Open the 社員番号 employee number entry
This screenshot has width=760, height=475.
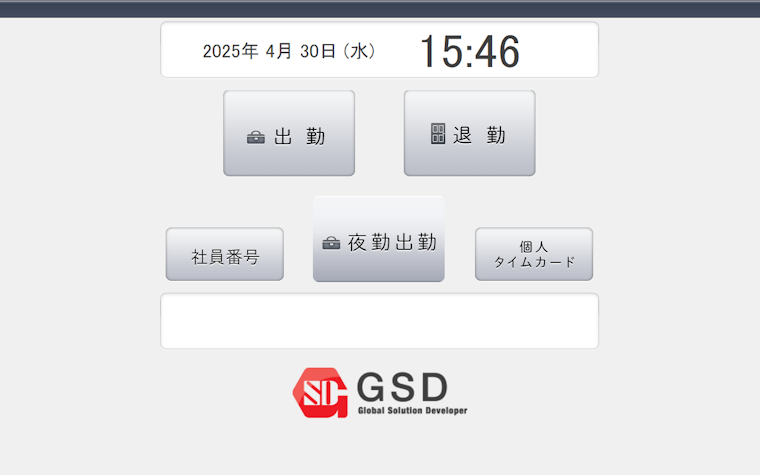point(225,255)
